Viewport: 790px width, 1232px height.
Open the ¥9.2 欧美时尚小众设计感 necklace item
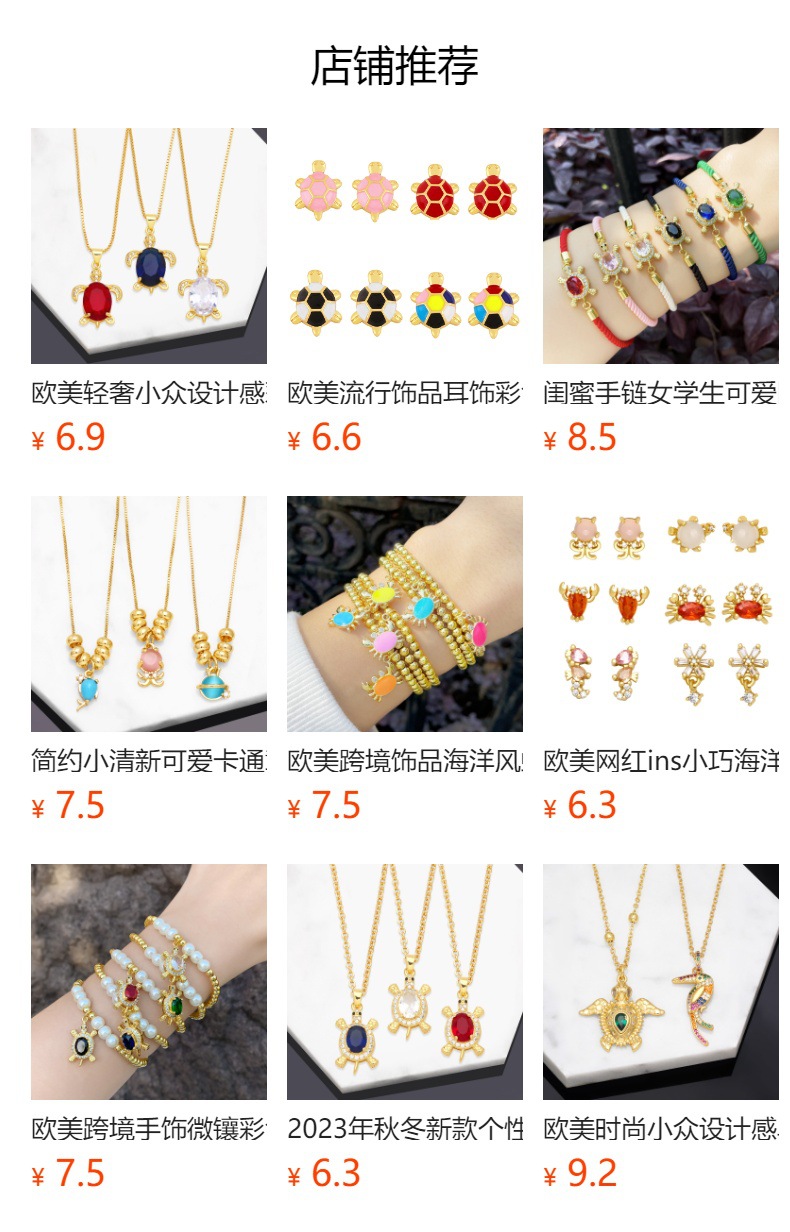(660, 982)
